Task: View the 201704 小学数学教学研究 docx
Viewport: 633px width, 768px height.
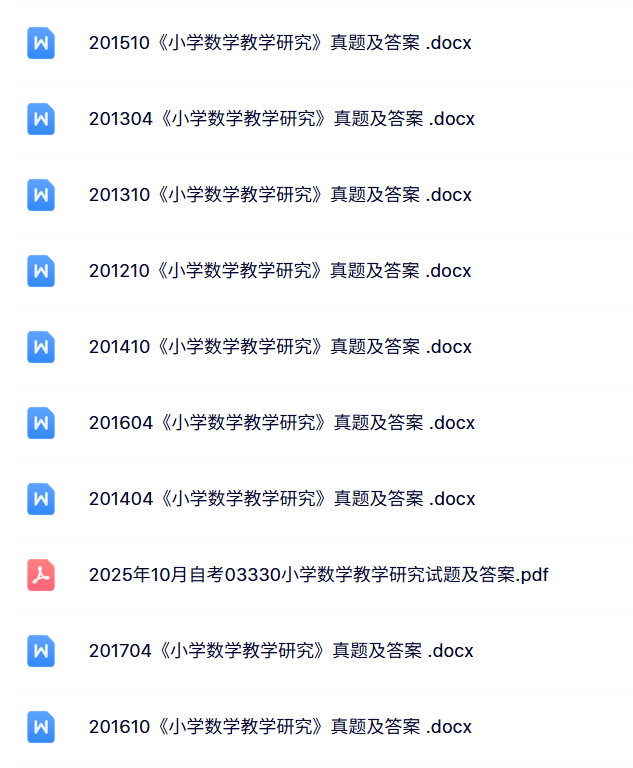Action: click(281, 651)
